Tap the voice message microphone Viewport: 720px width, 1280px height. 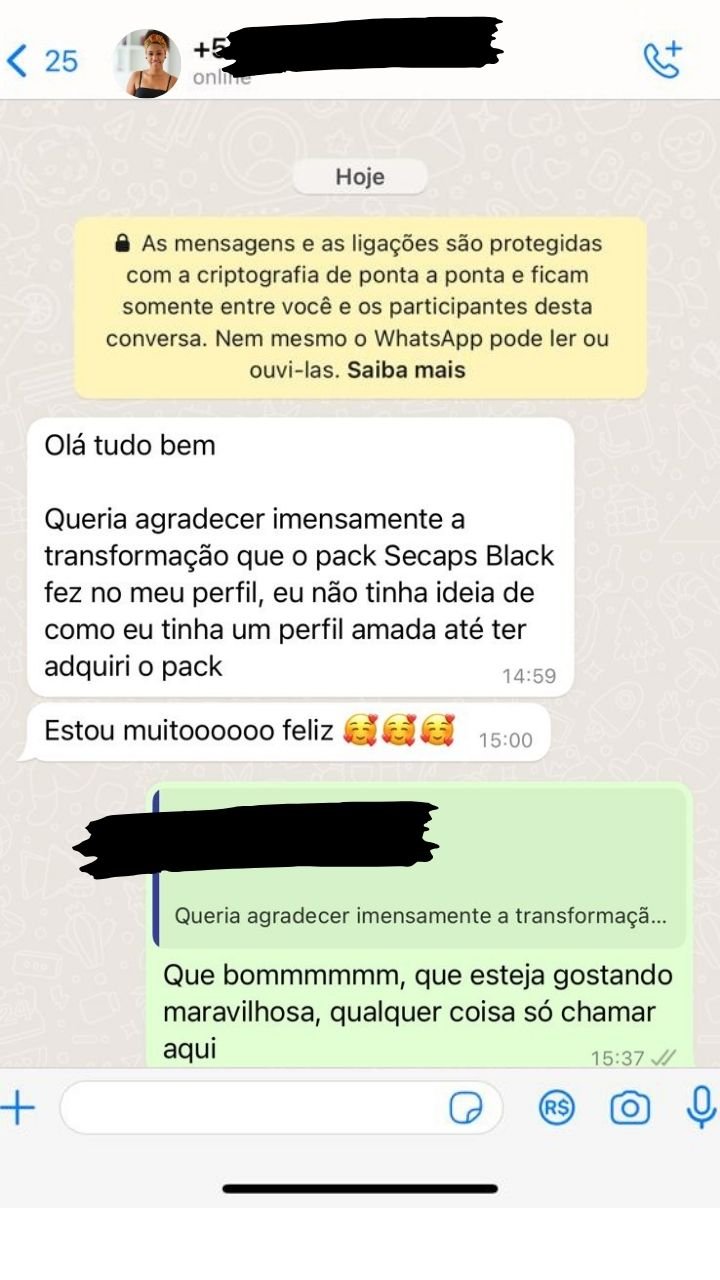[702, 1106]
